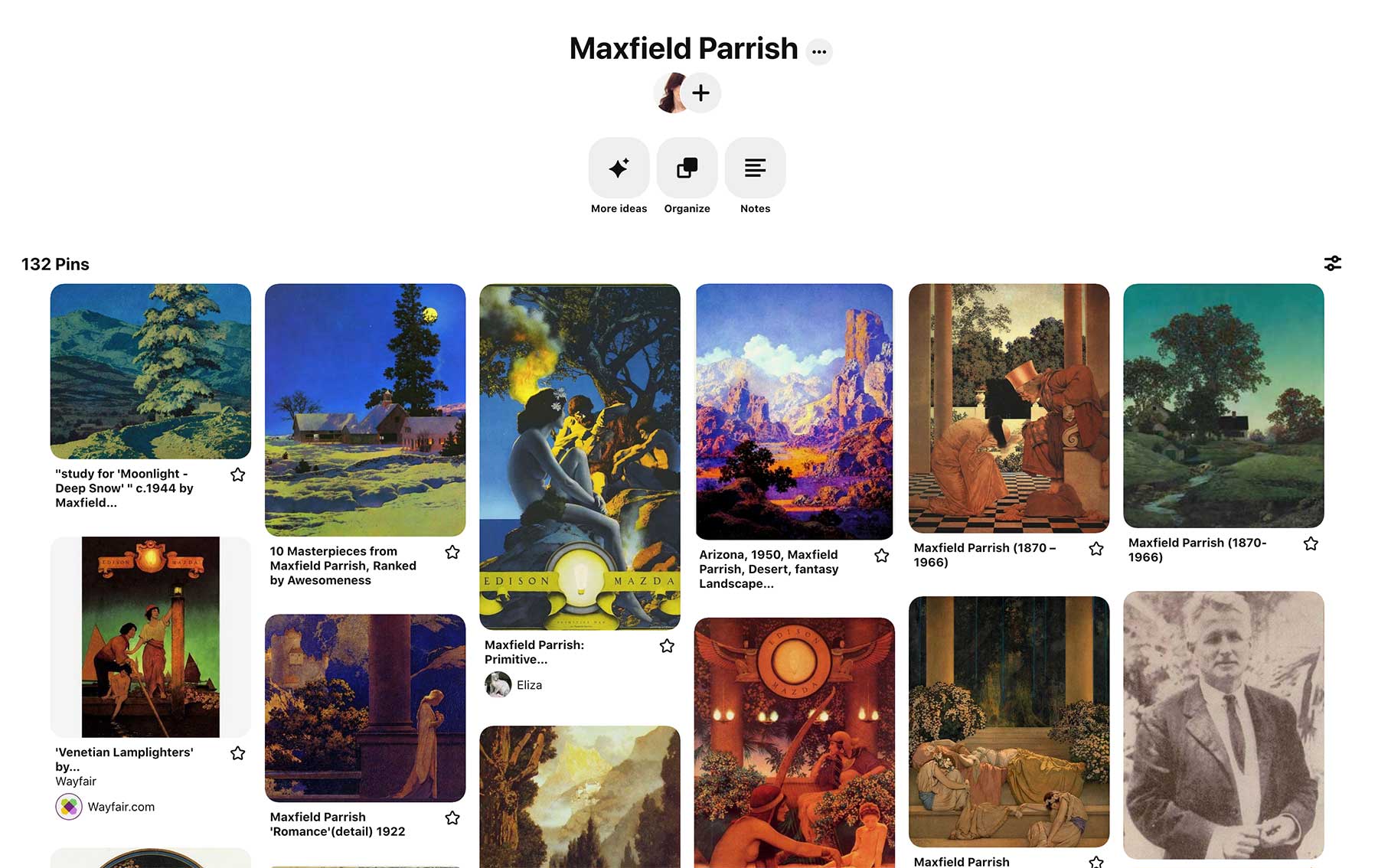
Task: Star the Arizona, 1950 pin
Action: tap(882, 556)
